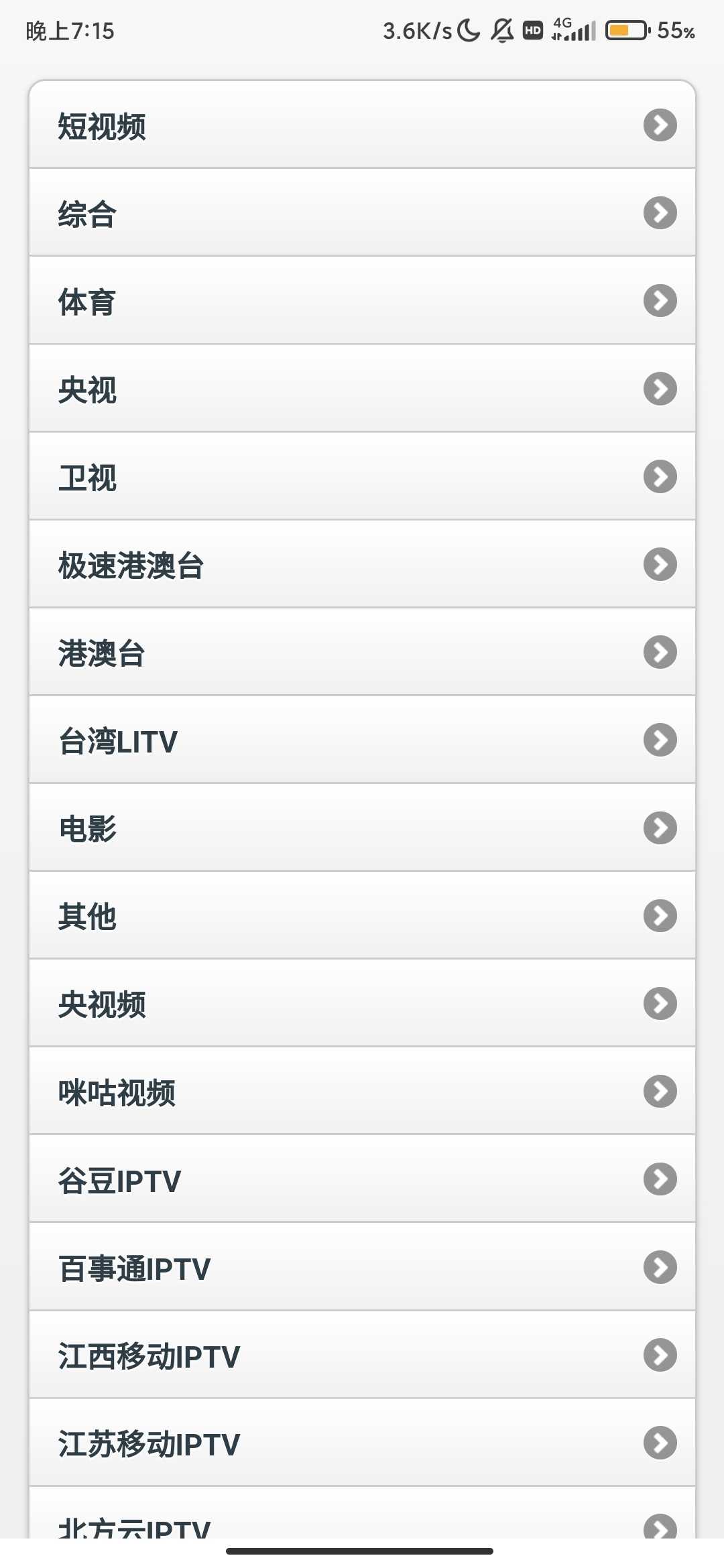Screen dimensions: 724x1568
Task: Open 台湾LITV channel list
Action: coord(362,740)
